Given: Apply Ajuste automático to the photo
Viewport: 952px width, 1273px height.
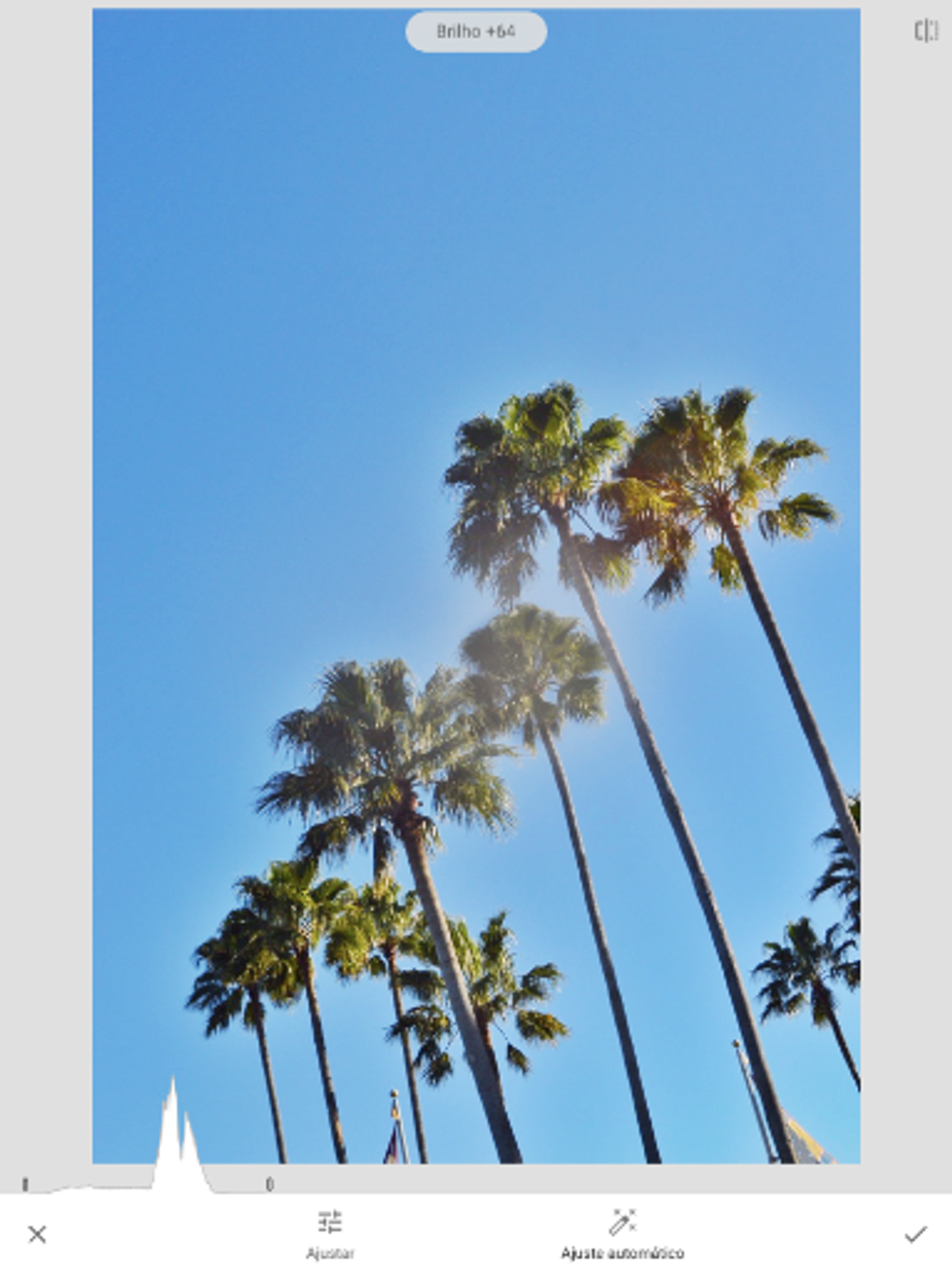Looking at the screenshot, I should pyautogui.click(x=623, y=1232).
